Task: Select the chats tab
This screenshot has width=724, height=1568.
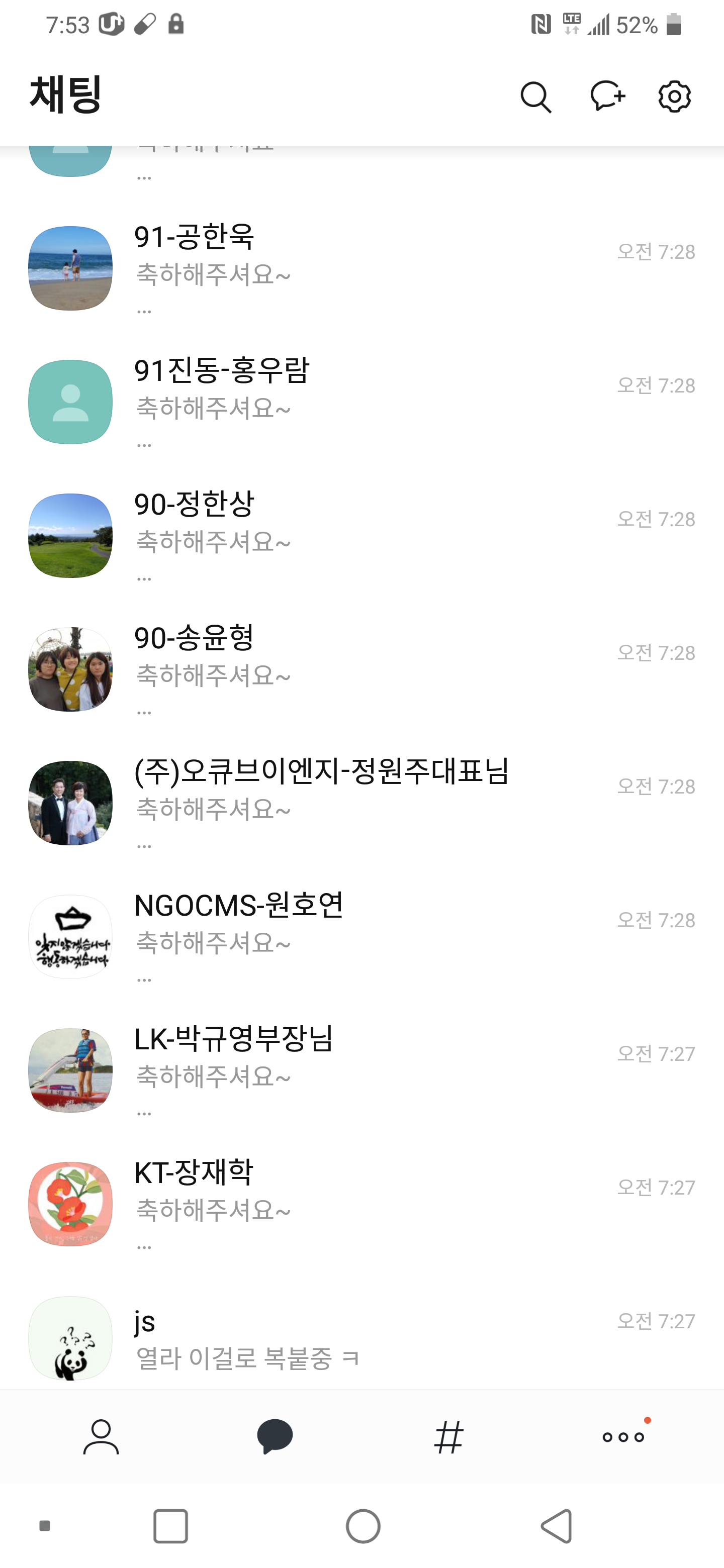Action: [x=275, y=1436]
